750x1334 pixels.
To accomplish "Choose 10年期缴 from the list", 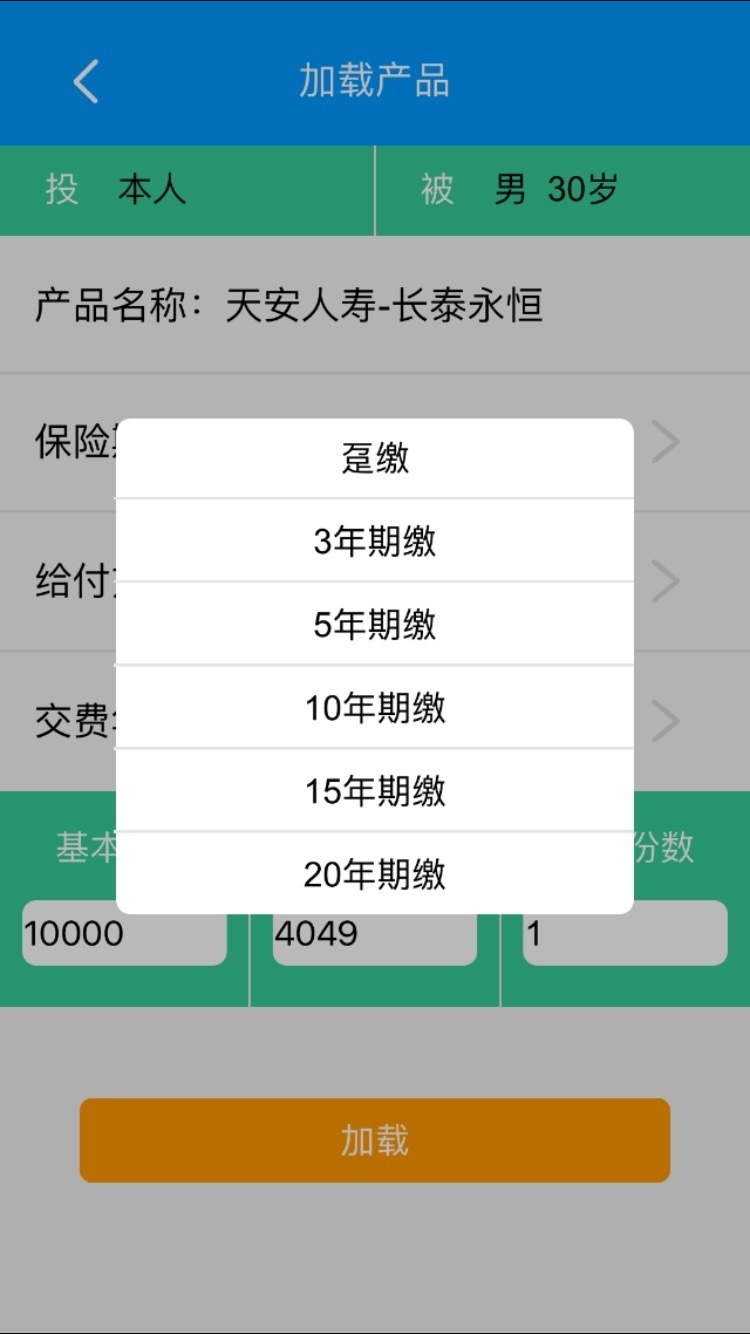I will click(x=375, y=707).
